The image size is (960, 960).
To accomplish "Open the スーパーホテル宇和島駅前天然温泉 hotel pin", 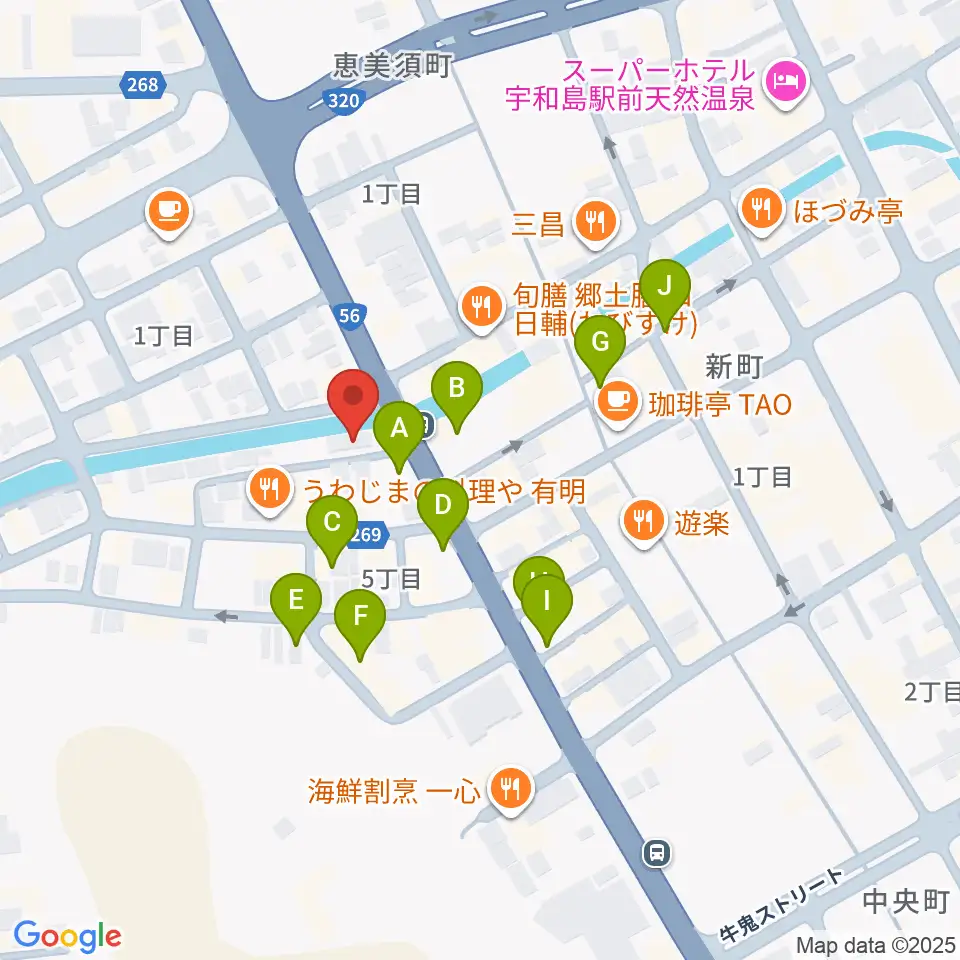I will point(787,83).
